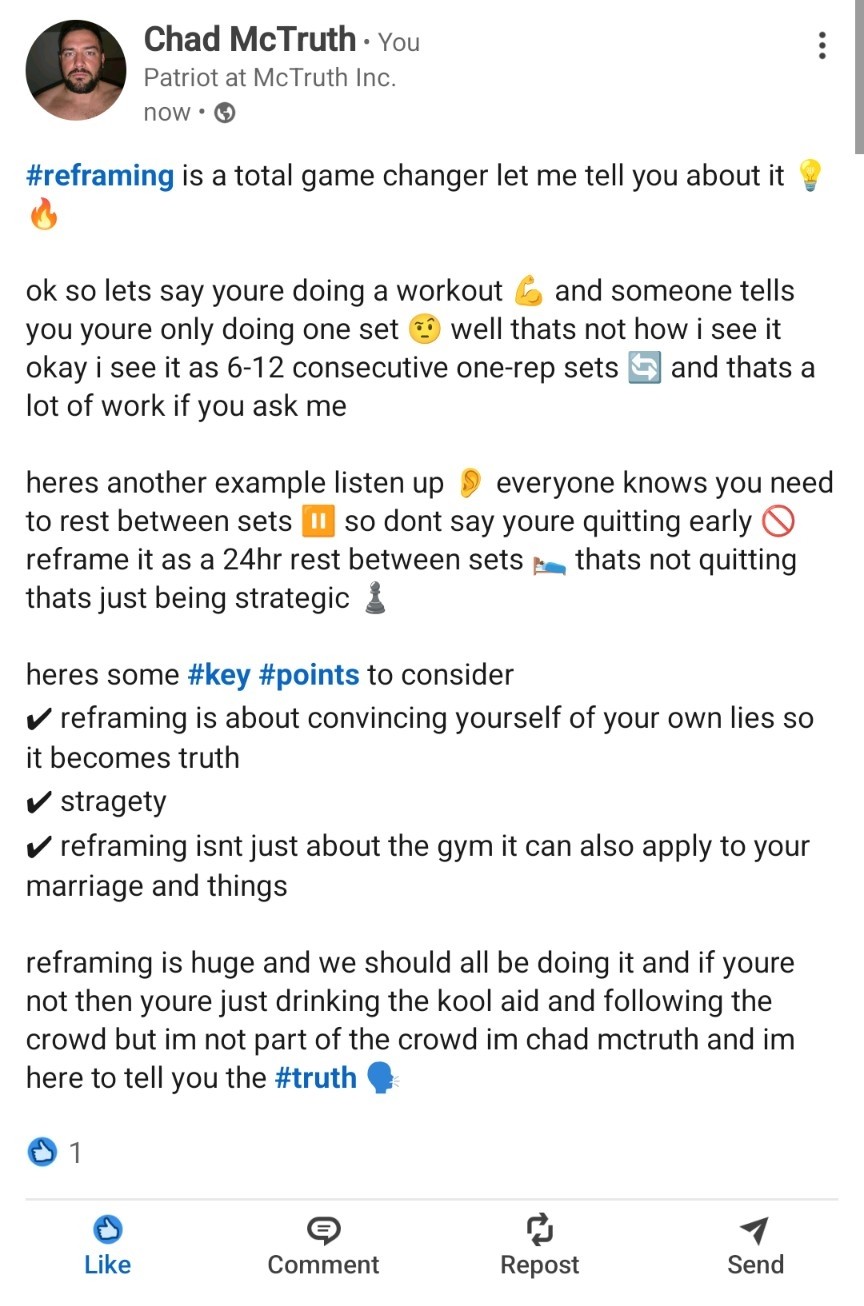Comment on the post
Viewport: 864px width, 1306px height.
coord(323,1246)
